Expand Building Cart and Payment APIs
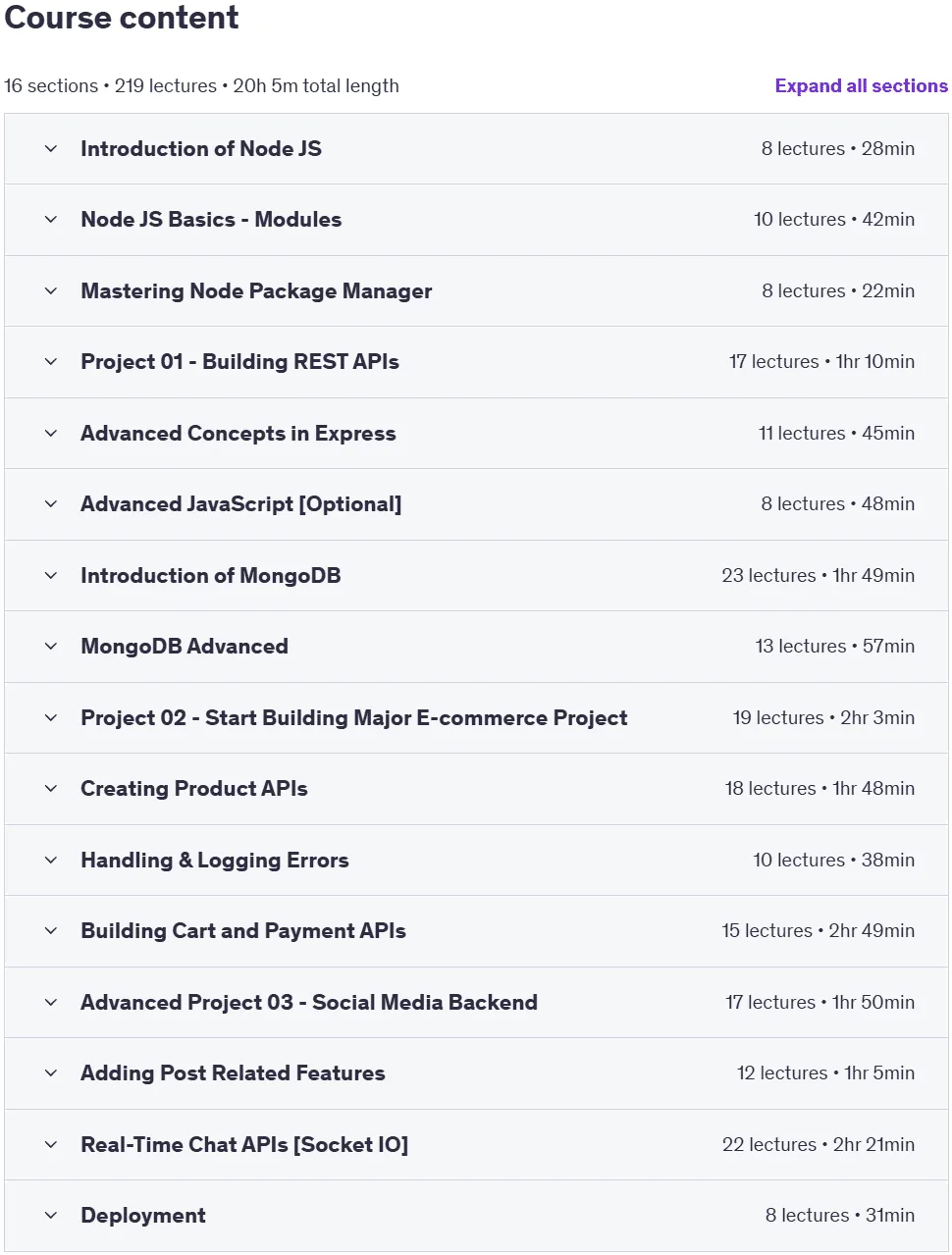952x1255 pixels. 476,931
